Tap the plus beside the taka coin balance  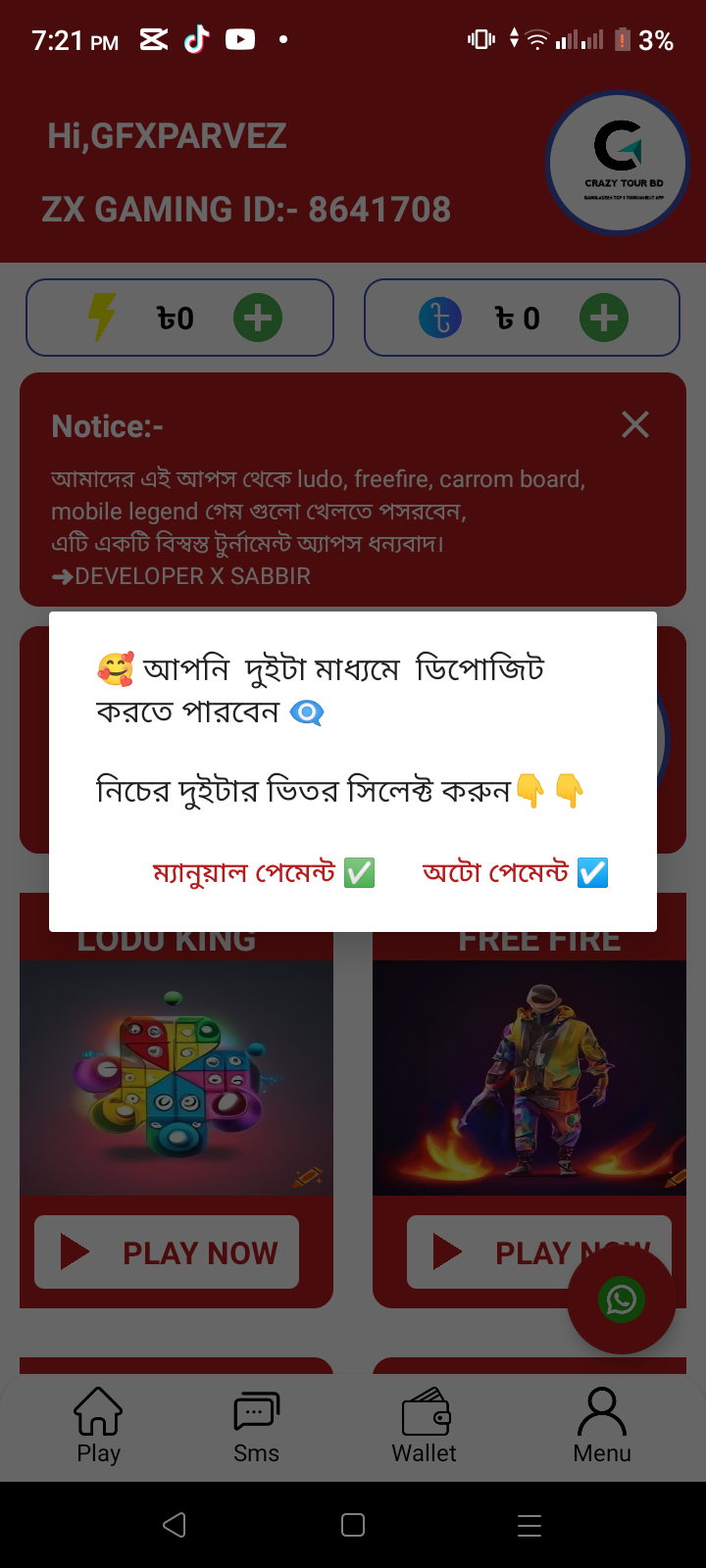pos(604,318)
